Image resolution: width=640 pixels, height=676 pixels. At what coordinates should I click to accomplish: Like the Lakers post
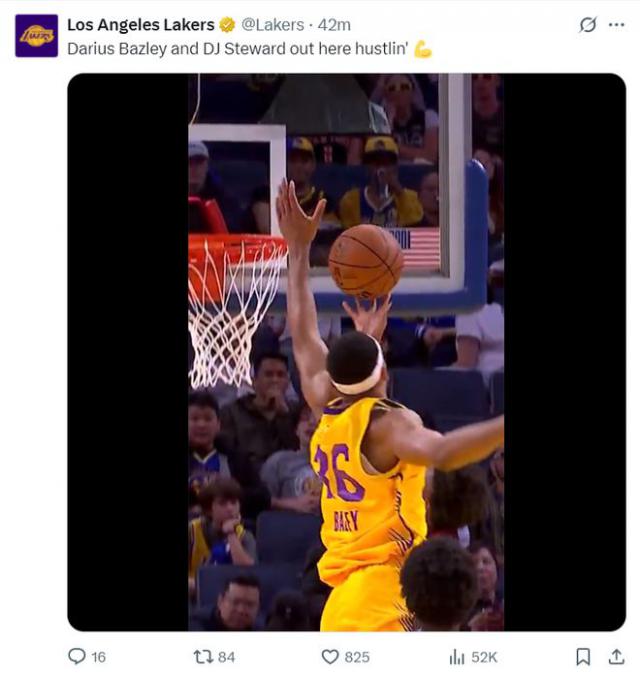pos(331,656)
